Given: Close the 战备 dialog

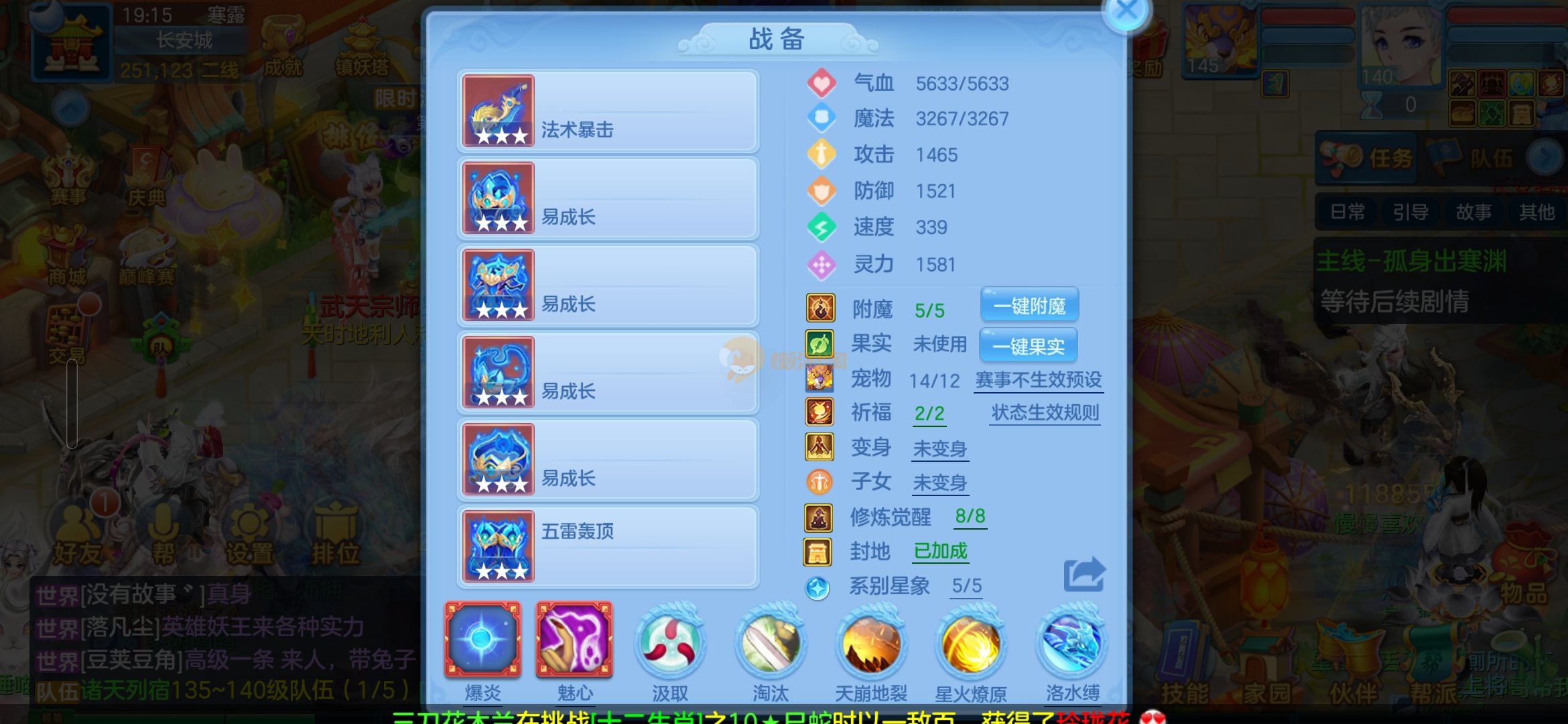Looking at the screenshot, I should tap(1127, 11).
